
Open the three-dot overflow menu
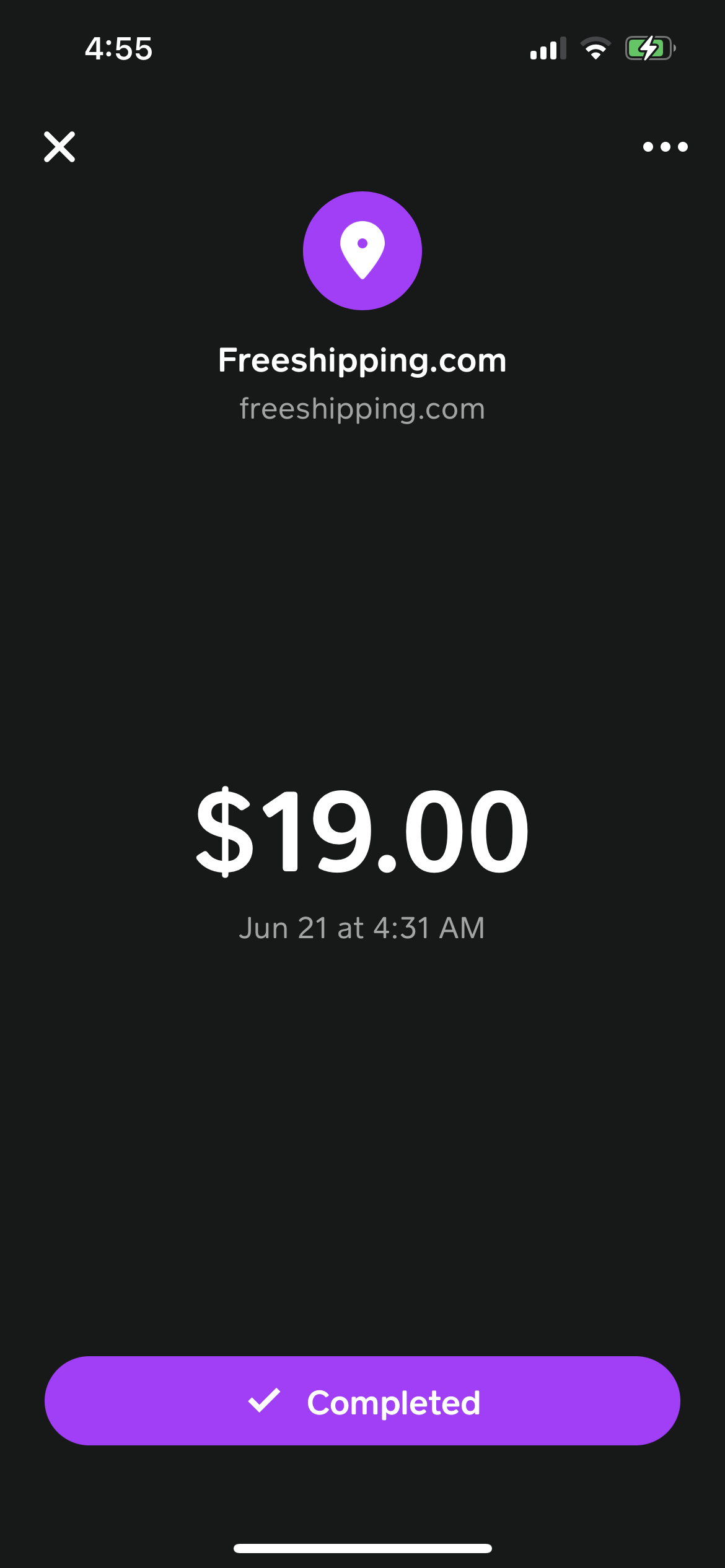tap(665, 147)
